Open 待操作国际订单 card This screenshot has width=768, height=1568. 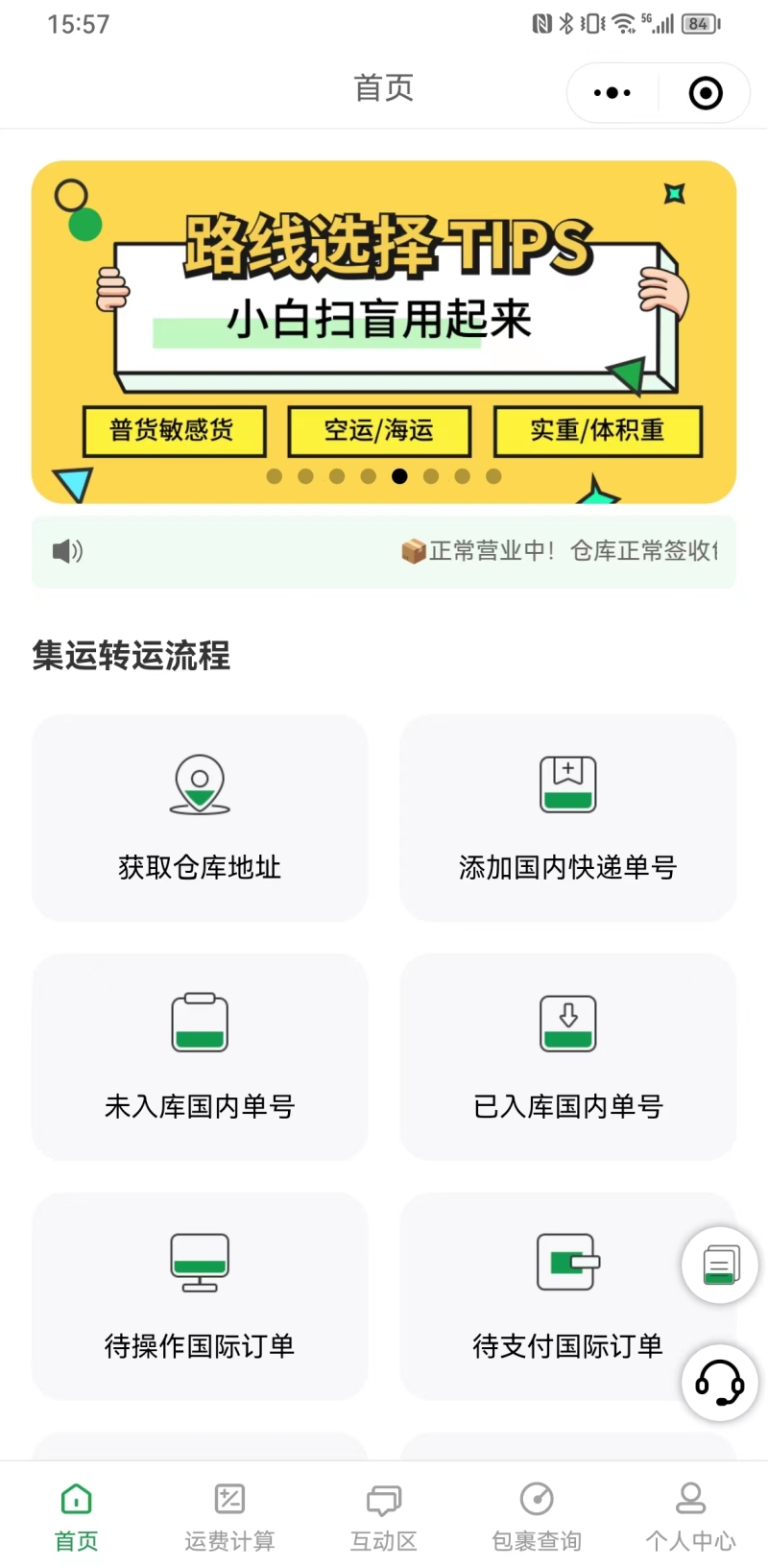(200, 1295)
